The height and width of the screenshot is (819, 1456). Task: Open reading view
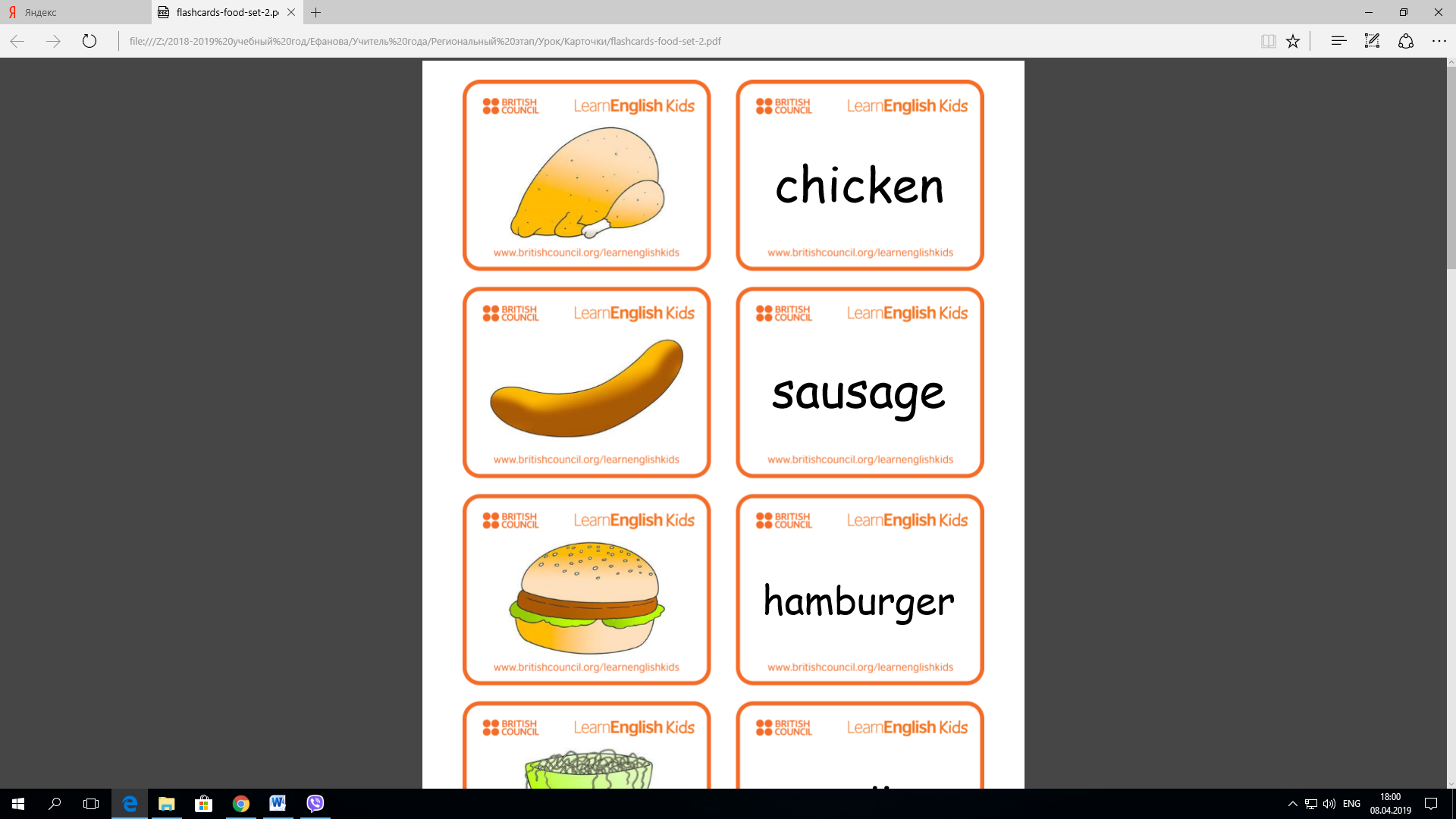click(x=1268, y=41)
